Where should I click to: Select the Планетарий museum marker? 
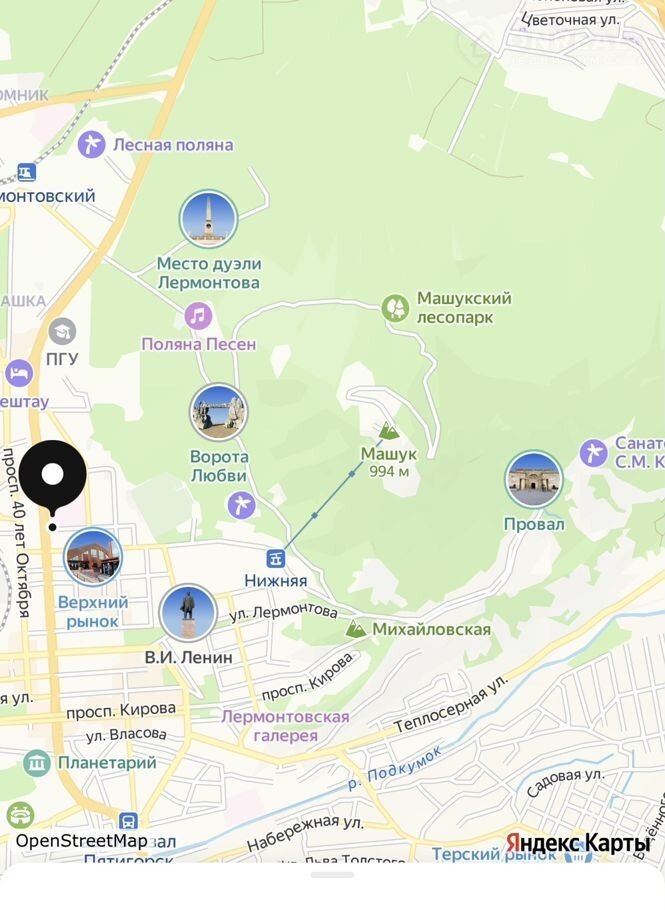coord(36,763)
